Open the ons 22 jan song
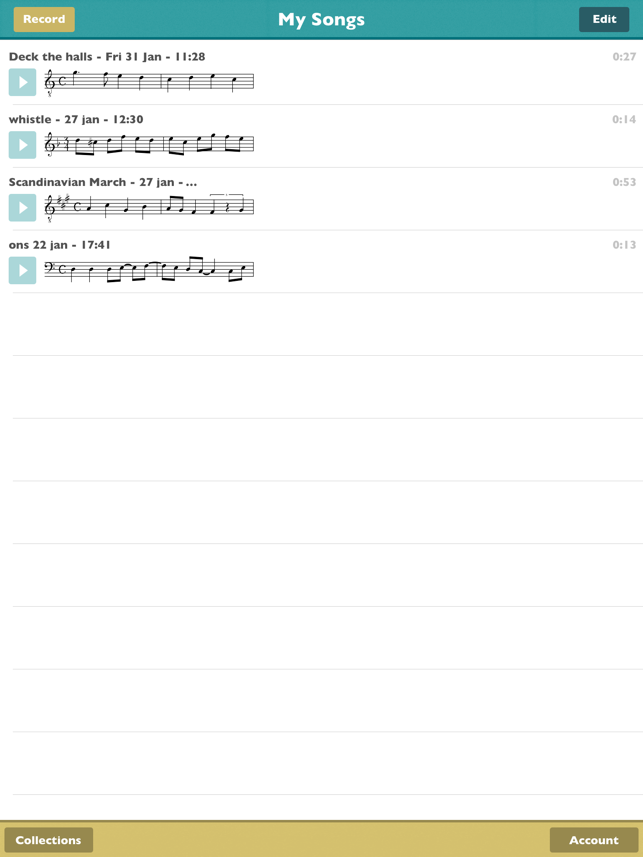 point(400,262)
